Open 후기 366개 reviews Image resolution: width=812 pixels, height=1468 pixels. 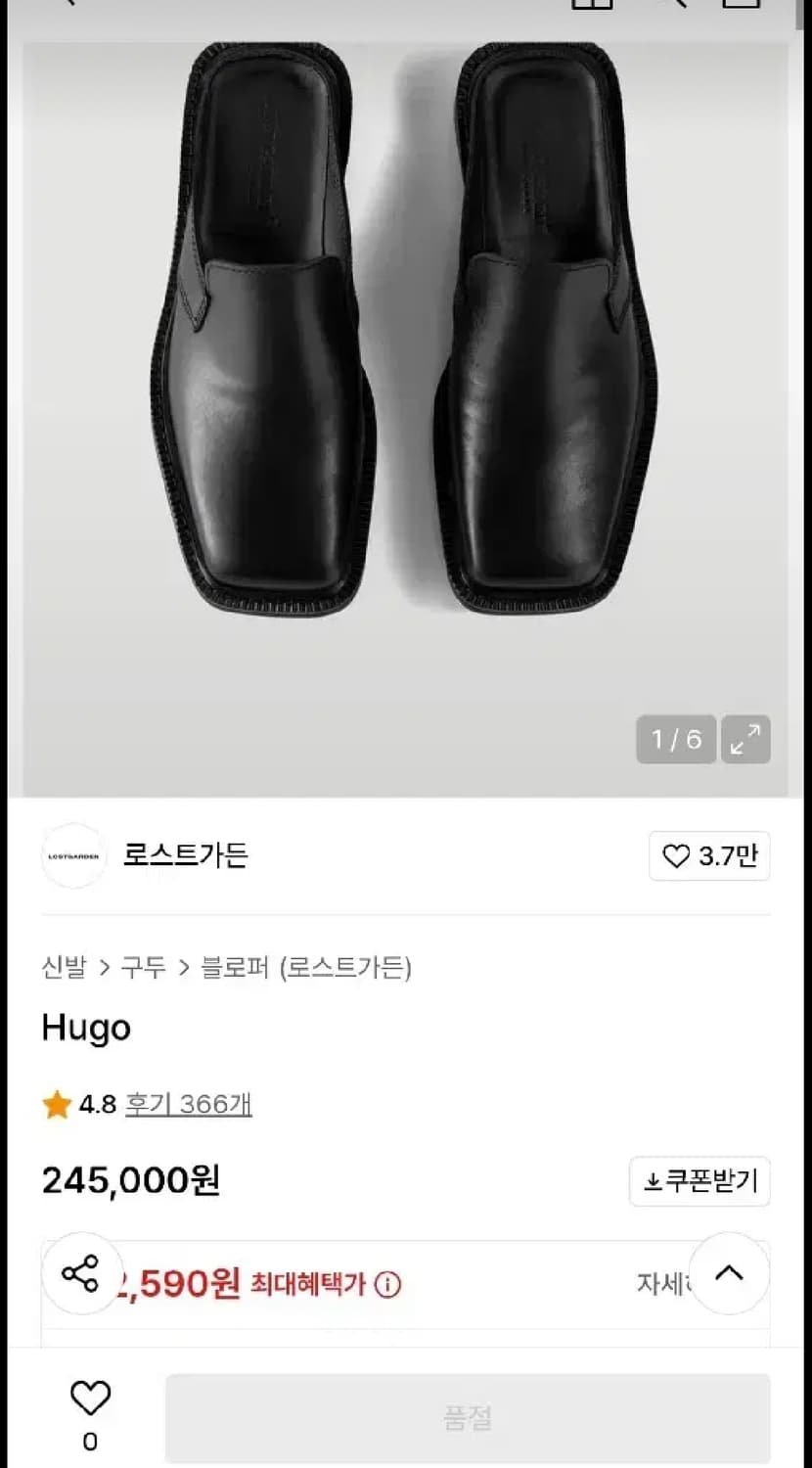188,1102
